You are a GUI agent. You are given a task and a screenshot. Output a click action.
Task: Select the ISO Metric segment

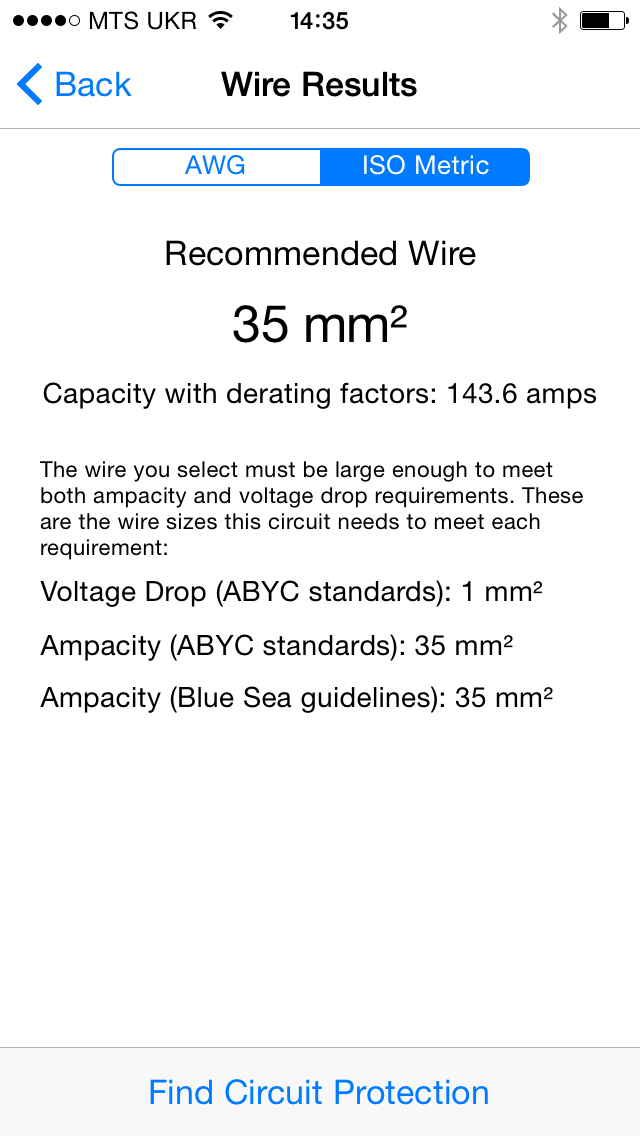pos(424,166)
